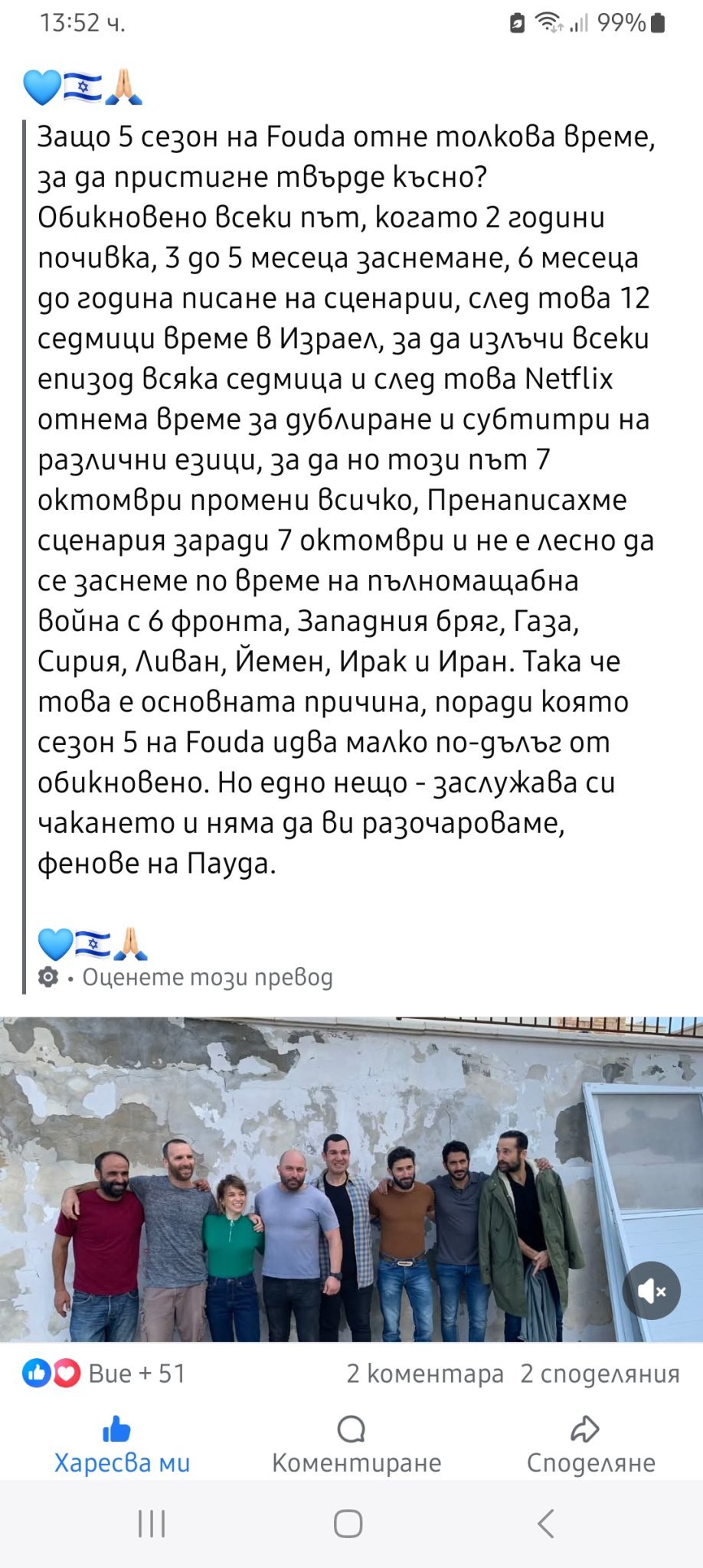Unmute the video with speaker icon

[652, 1291]
